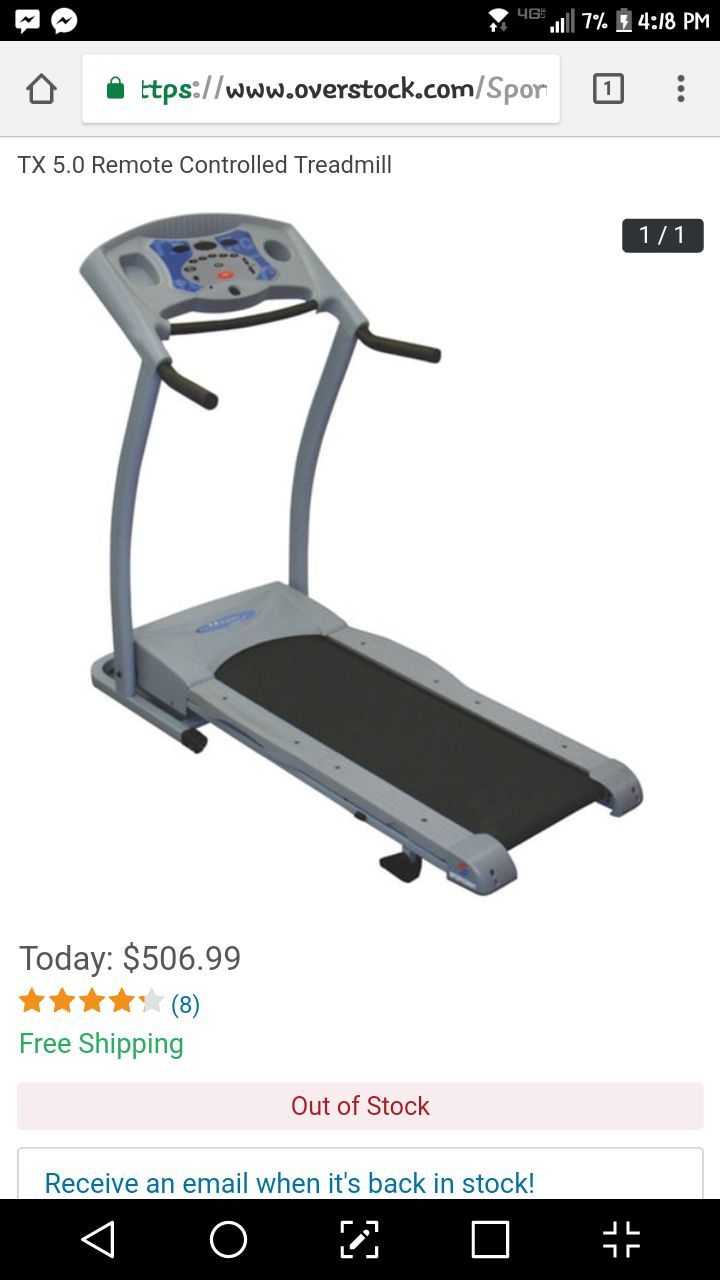This screenshot has height=1280, width=720.
Task: Go to the browser home page
Action: click(x=41, y=89)
